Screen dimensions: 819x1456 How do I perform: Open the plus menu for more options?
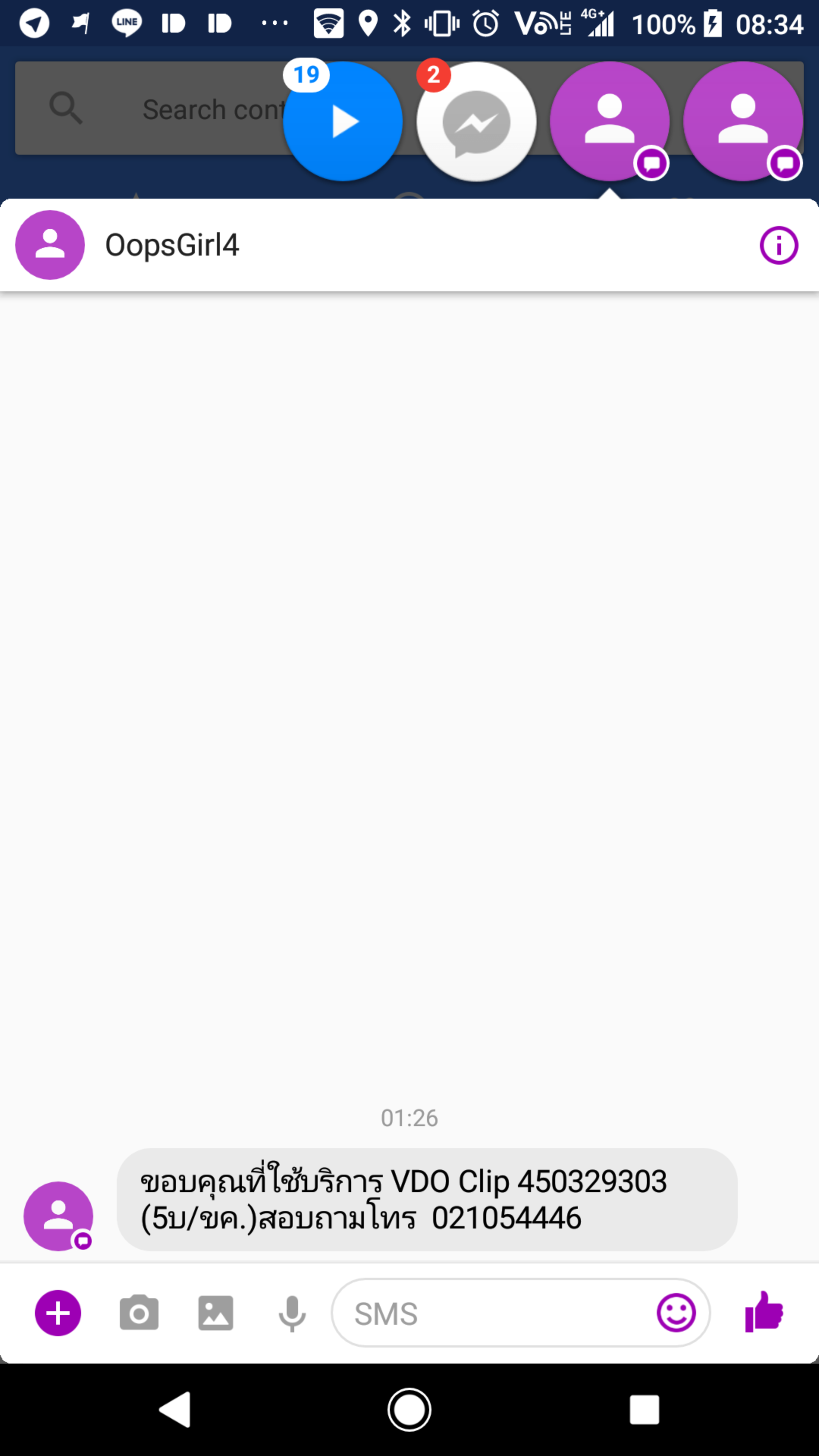click(58, 1312)
